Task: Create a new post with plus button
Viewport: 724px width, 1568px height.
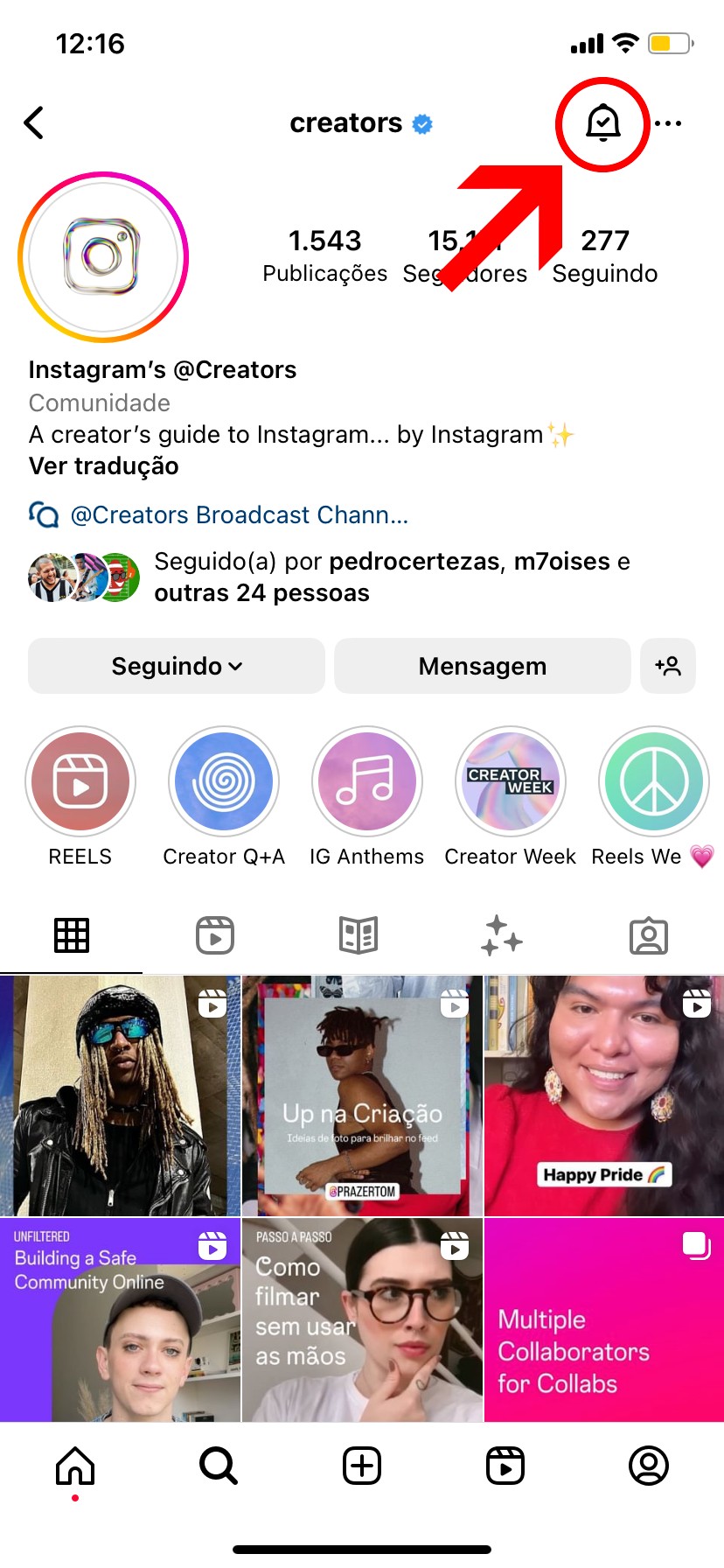Action: point(362,1466)
